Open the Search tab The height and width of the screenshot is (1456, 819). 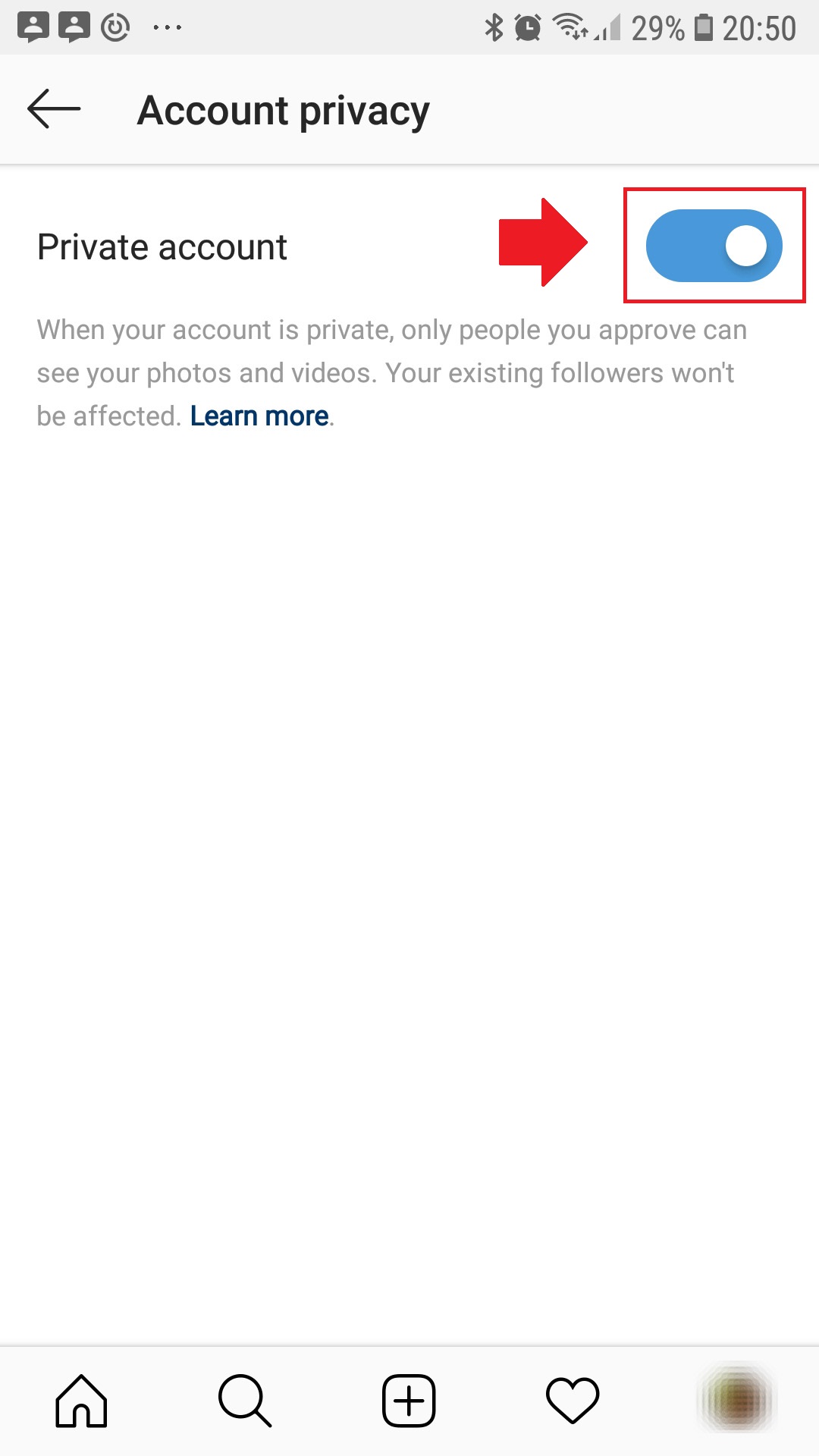coord(245,1400)
